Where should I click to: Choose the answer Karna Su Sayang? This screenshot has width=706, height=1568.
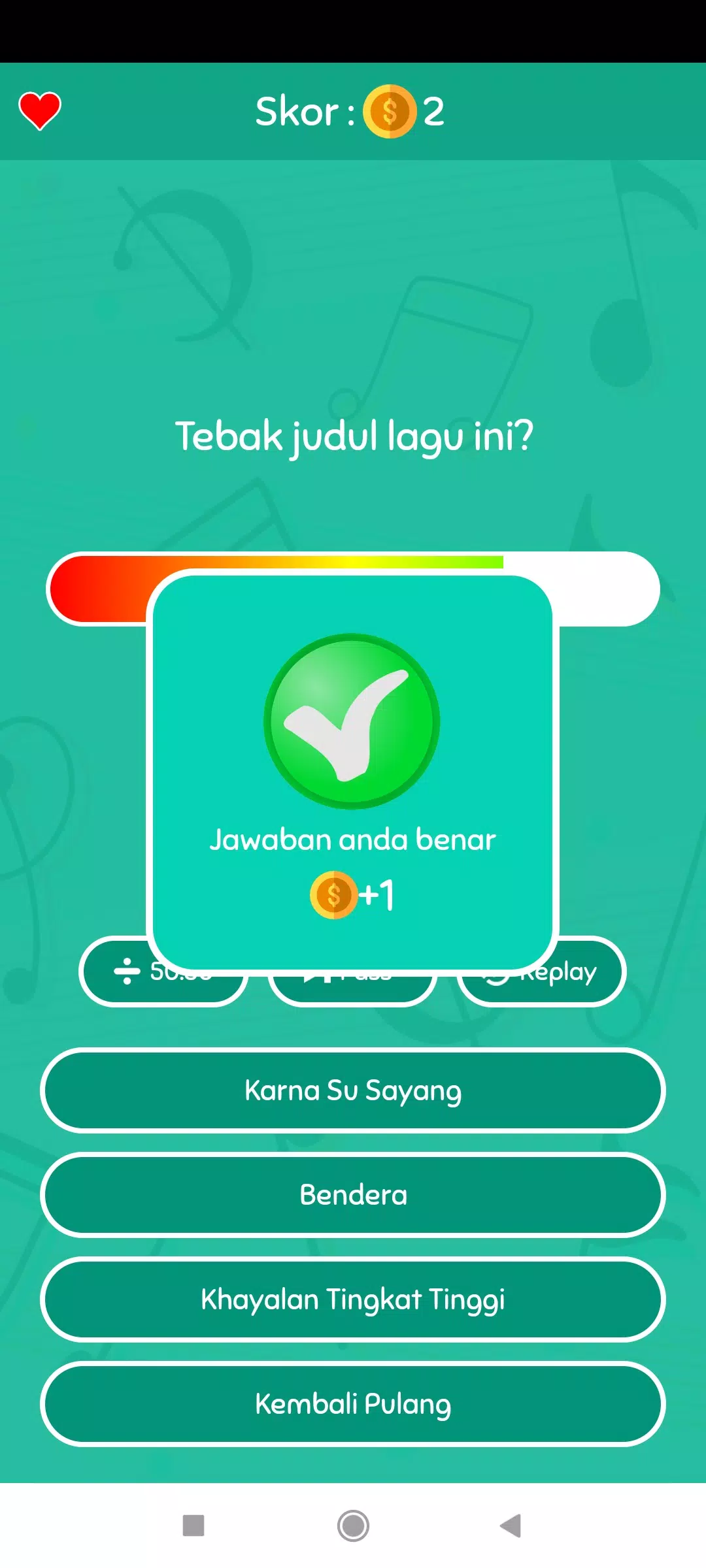coord(353,1090)
